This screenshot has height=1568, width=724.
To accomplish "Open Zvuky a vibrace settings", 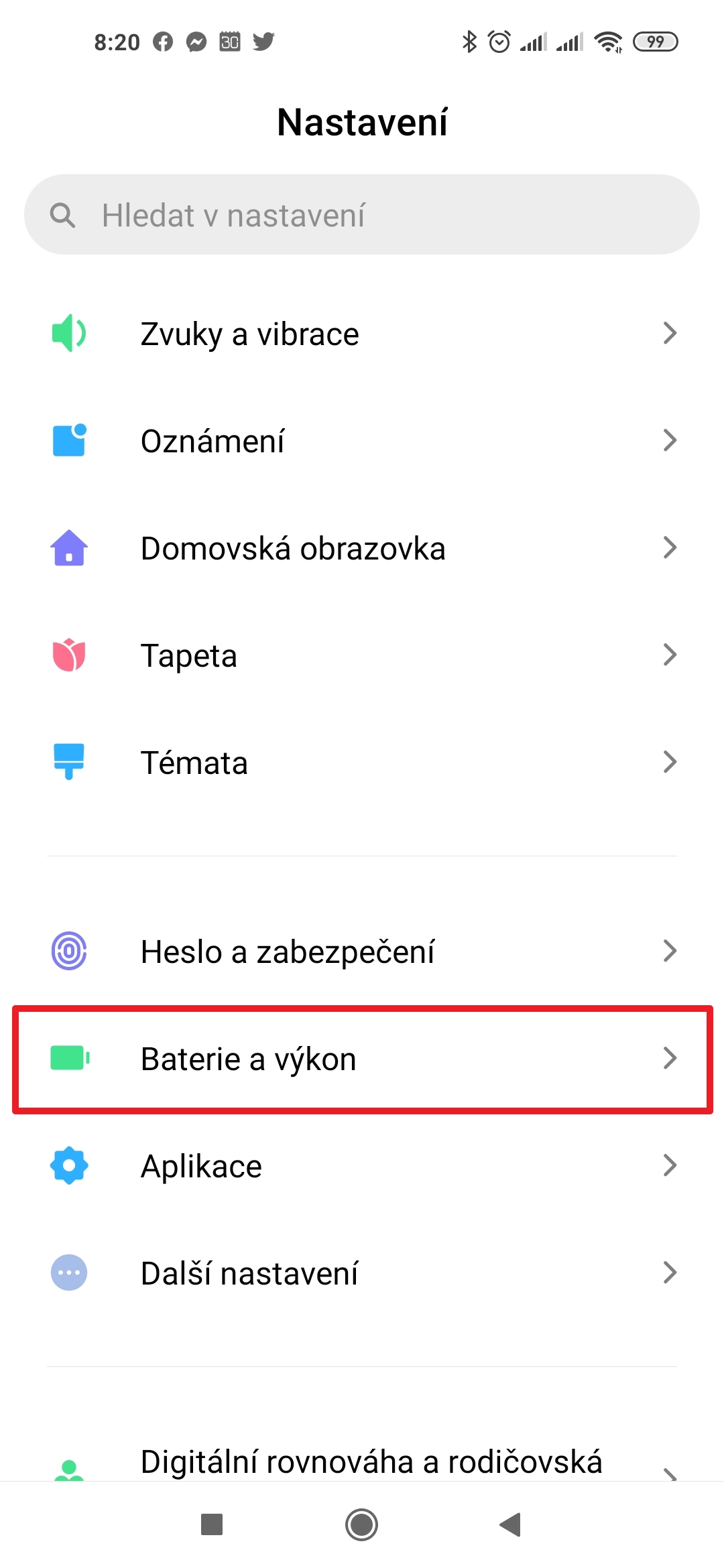I will click(362, 334).
